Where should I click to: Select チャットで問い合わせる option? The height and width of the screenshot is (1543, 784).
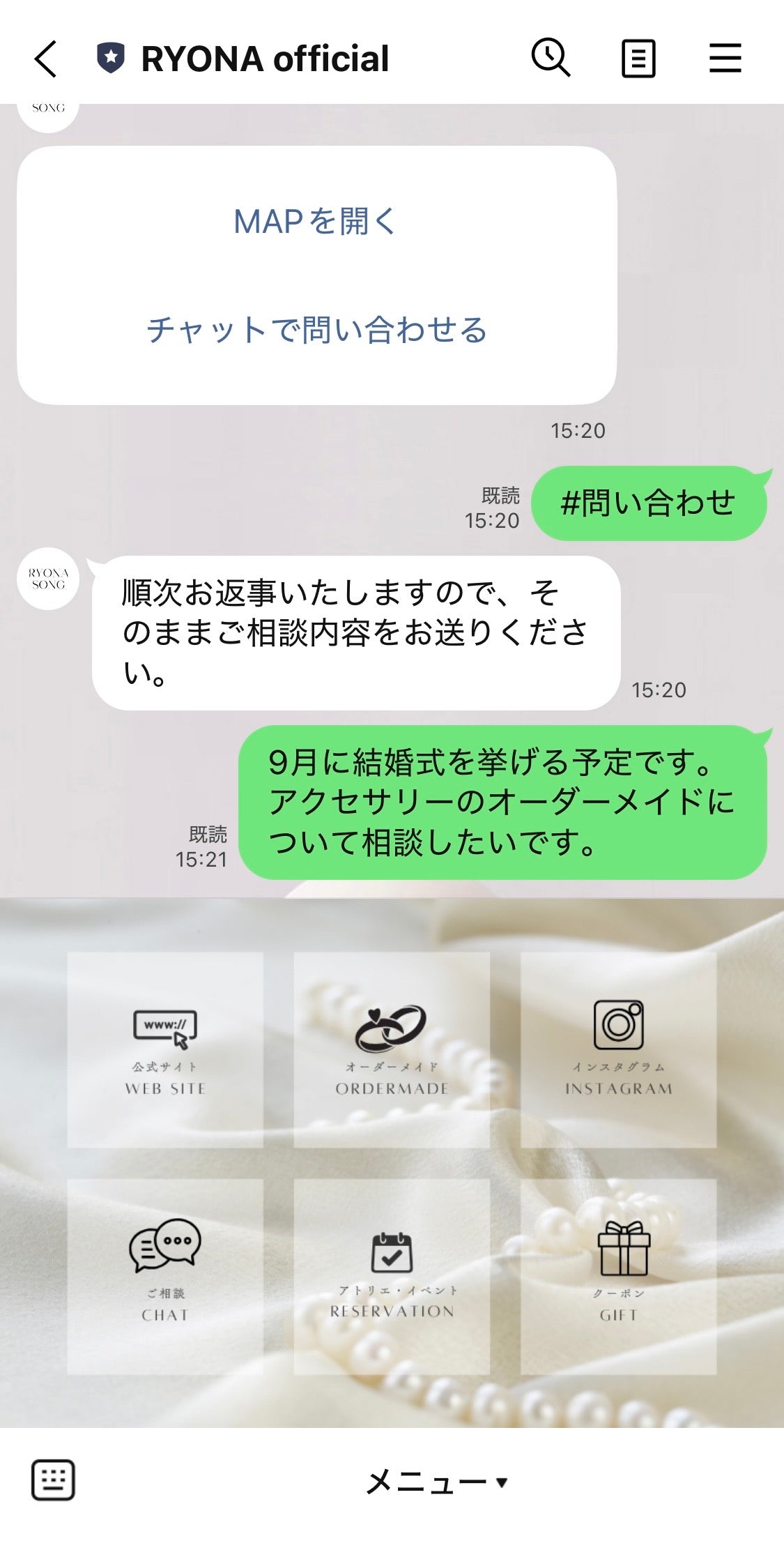point(316,330)
